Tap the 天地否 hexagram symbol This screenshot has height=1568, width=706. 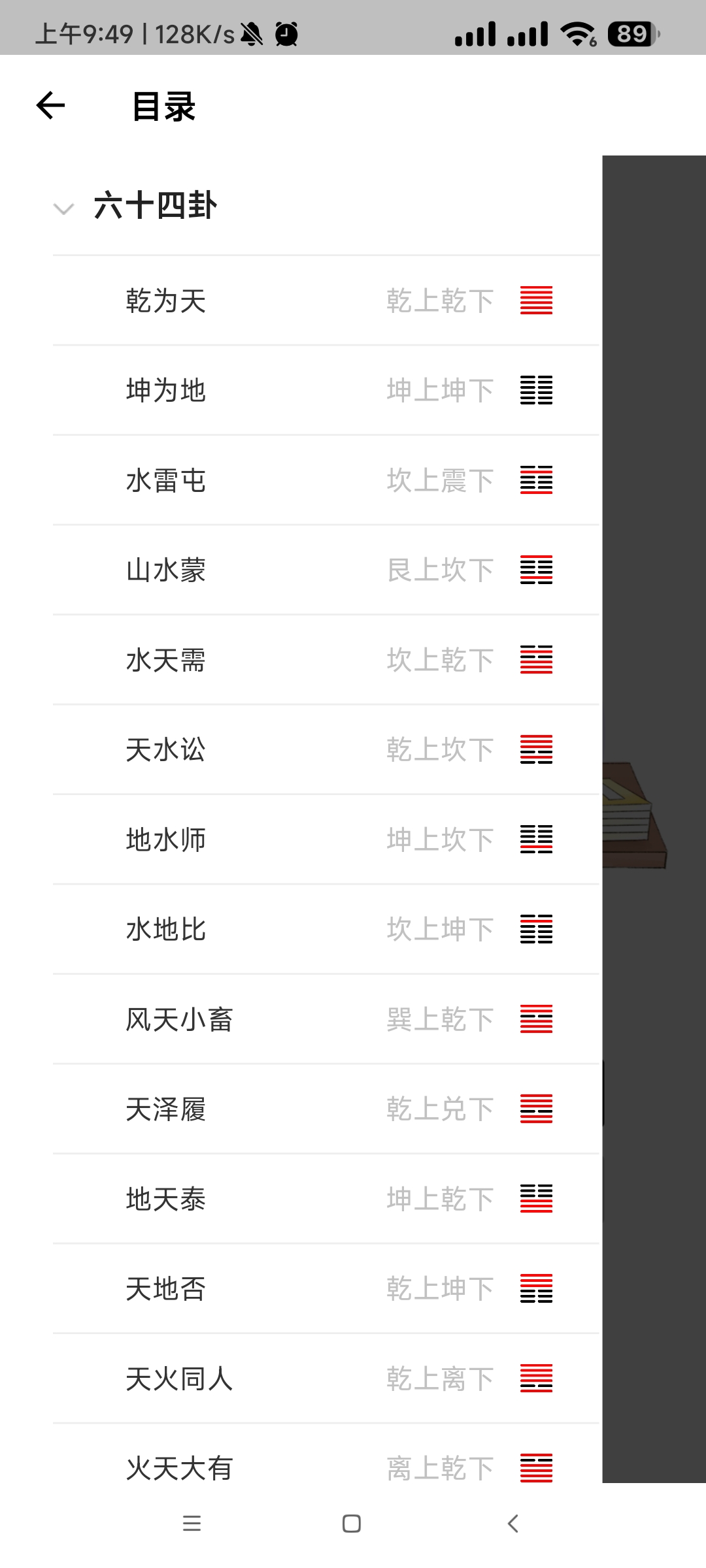[535, 1288]
